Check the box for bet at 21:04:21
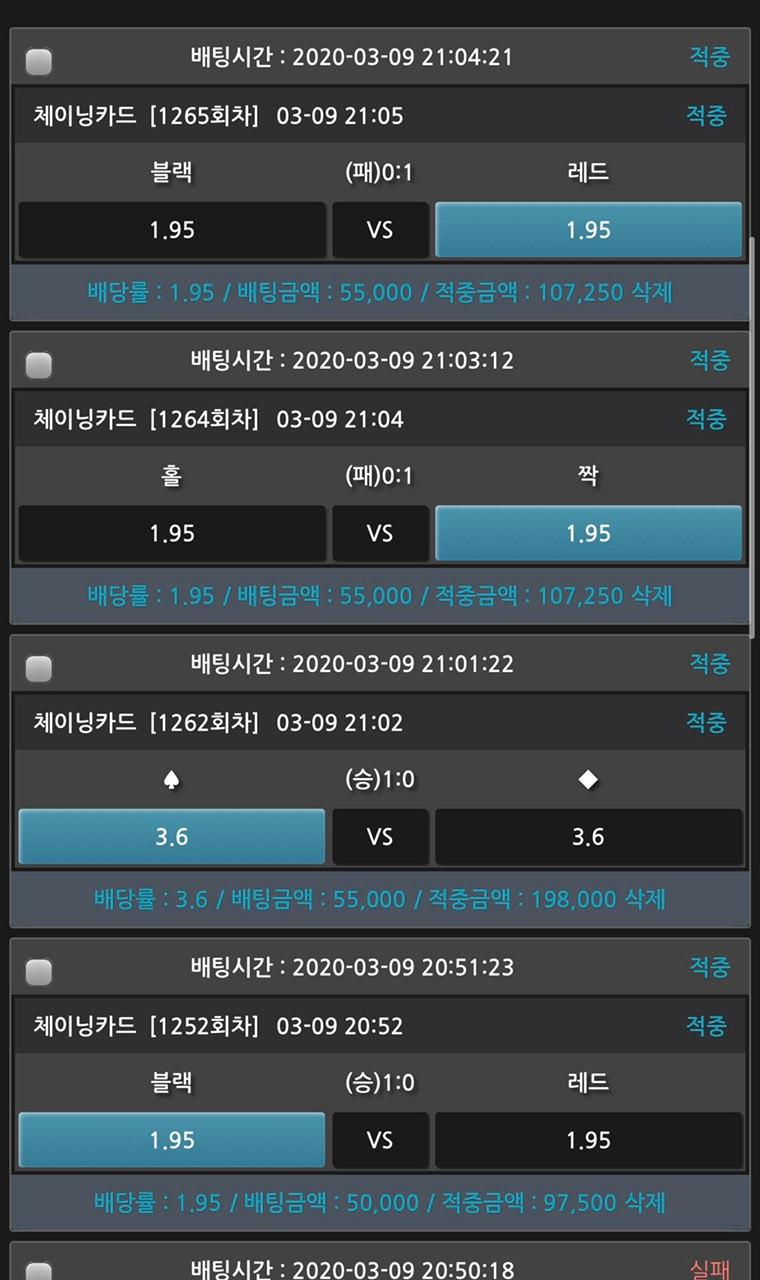Image resolution: width=760 pixels, height=1280 pixels. [38, 62]
